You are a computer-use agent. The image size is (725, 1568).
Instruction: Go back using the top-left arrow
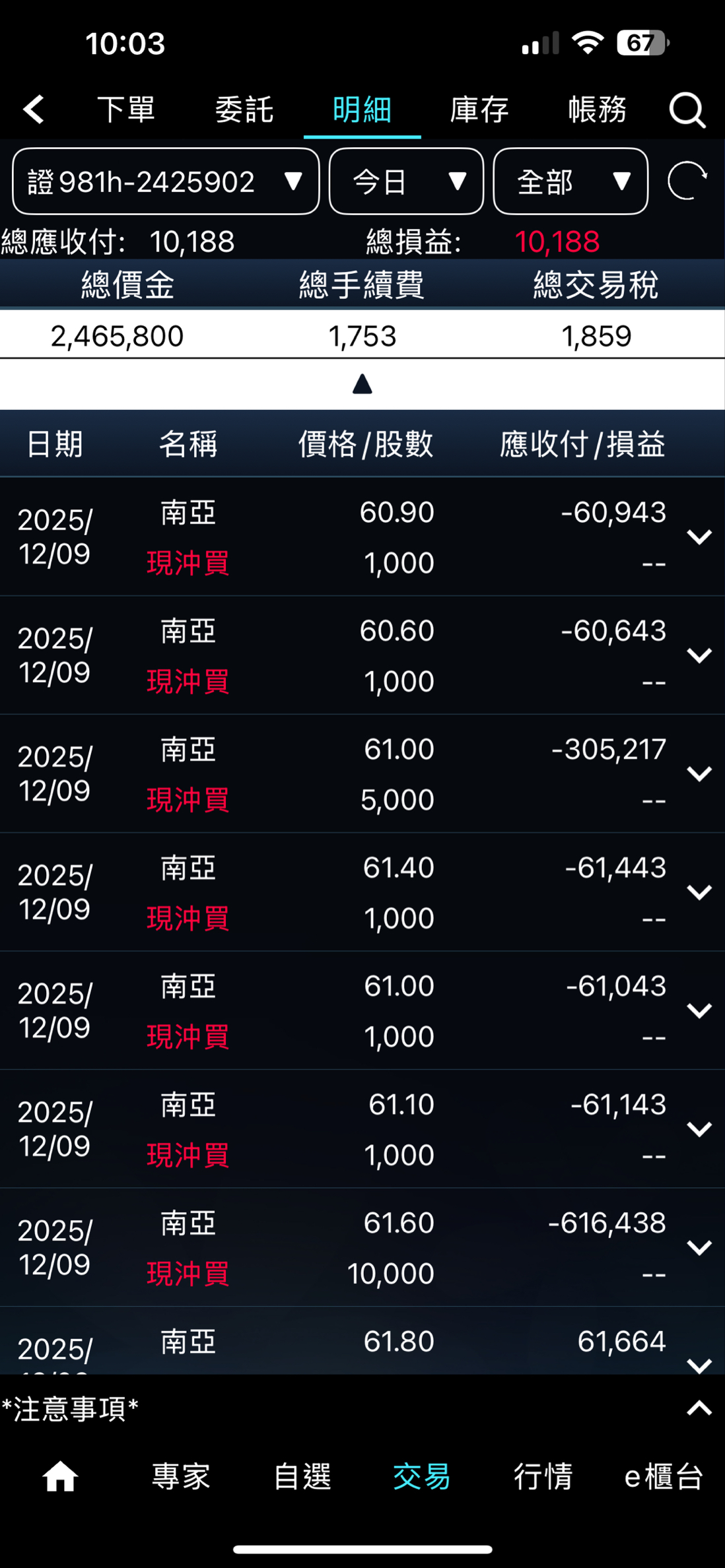[x=34, y=109]
